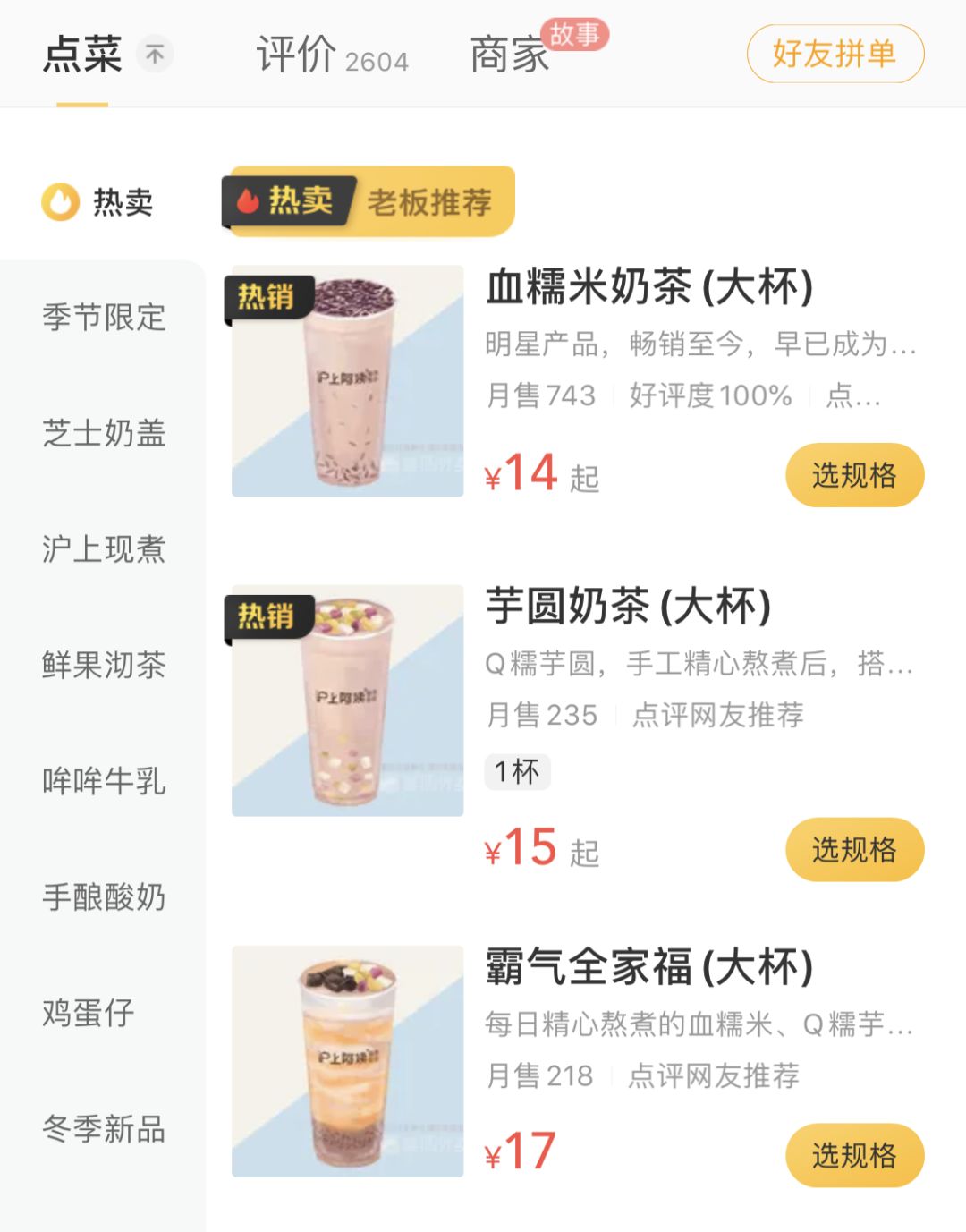Tap the scroll-to-top arrow beside 点菜
The height and width of the screenshot is (1232, 966).
point(155,55)
